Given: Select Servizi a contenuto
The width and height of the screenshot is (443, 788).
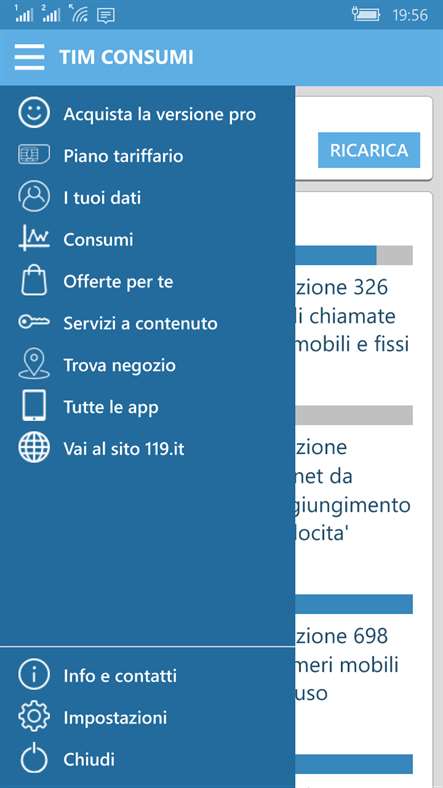Looking at the screenshot, I should click(x=148, y=323).
